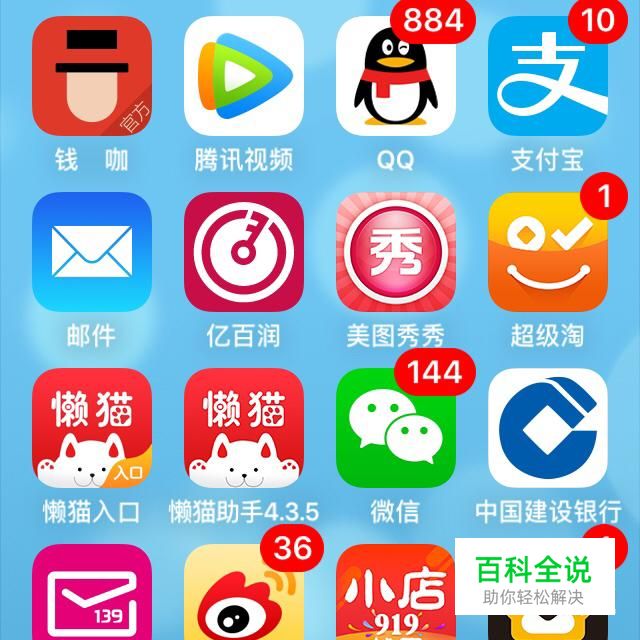
Task: Open the 钱咖 app
Action: pos(92,76)
